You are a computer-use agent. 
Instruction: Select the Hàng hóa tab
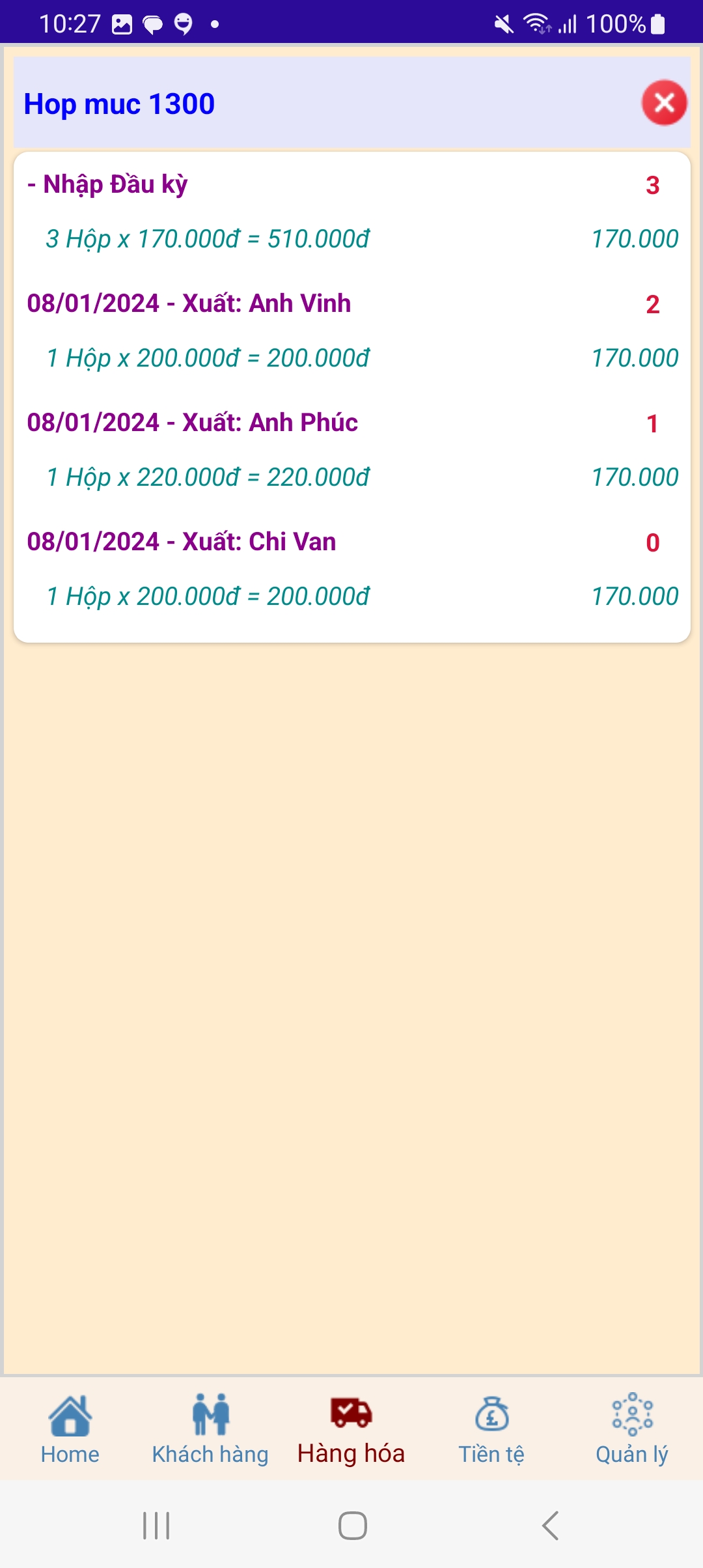coord(351,1429)
